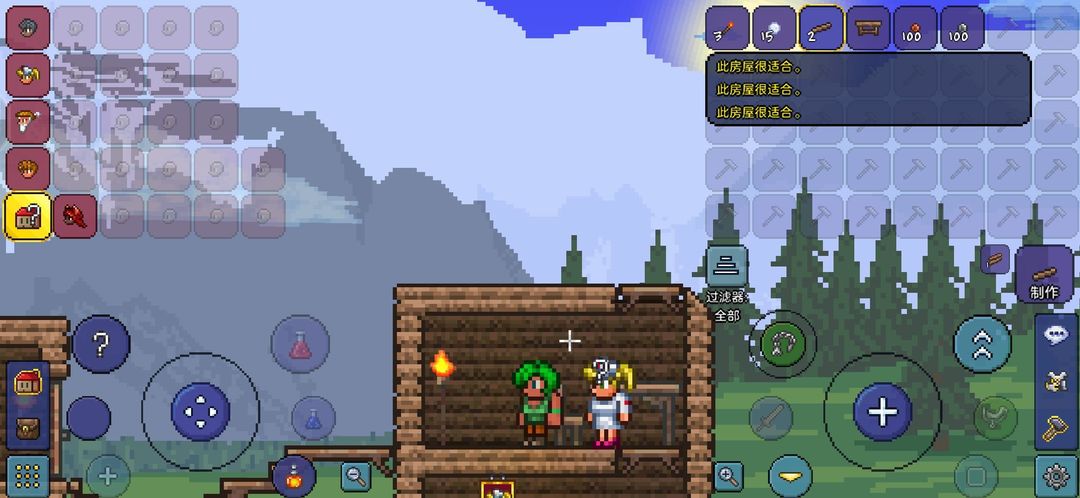Open the settings gear

[1056, 474]
